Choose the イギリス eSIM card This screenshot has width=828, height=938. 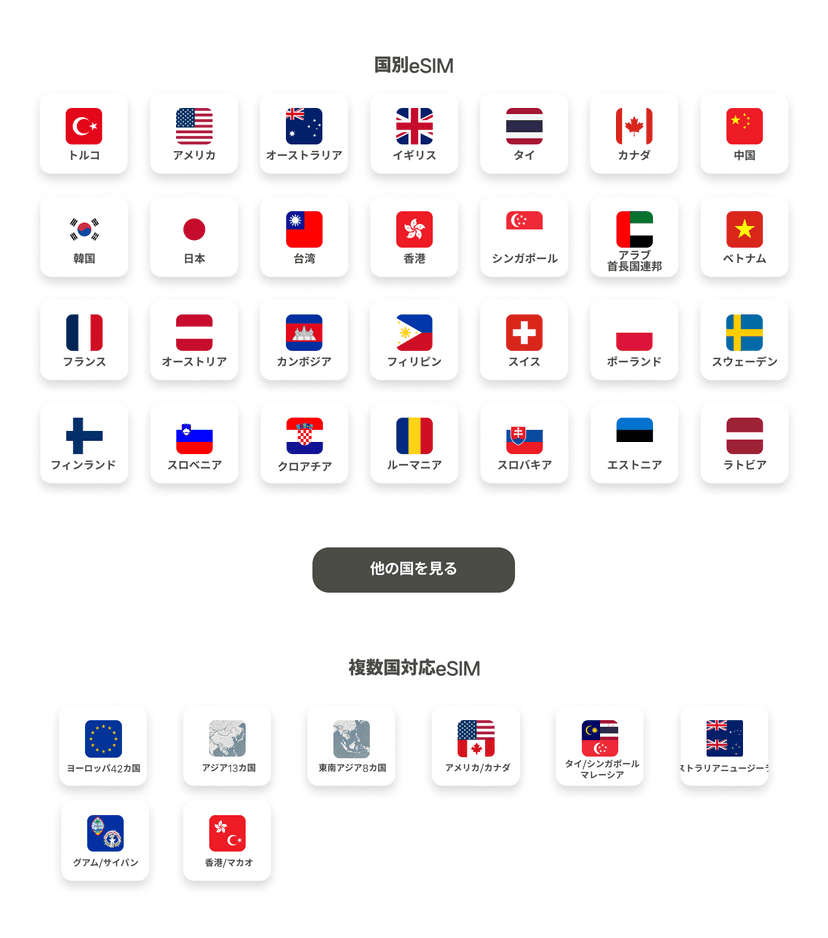[x=414, y=134]
